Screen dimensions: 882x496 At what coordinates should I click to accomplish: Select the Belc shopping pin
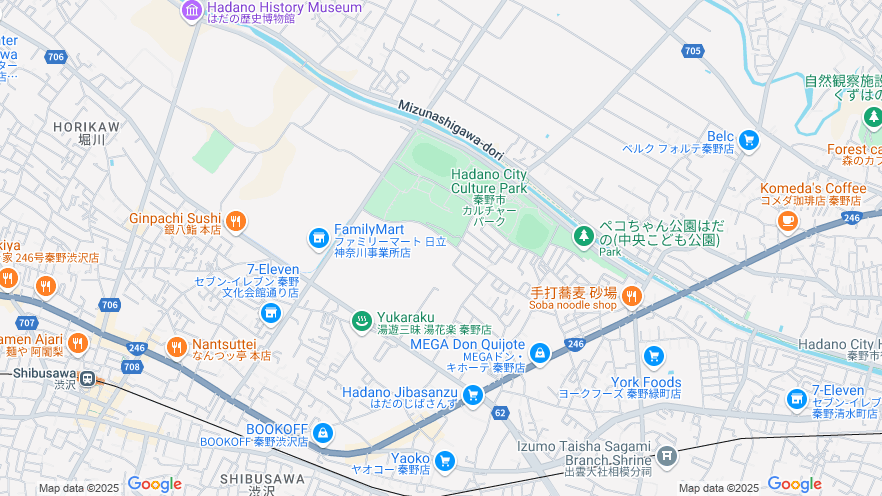click(x=749, y=139)
